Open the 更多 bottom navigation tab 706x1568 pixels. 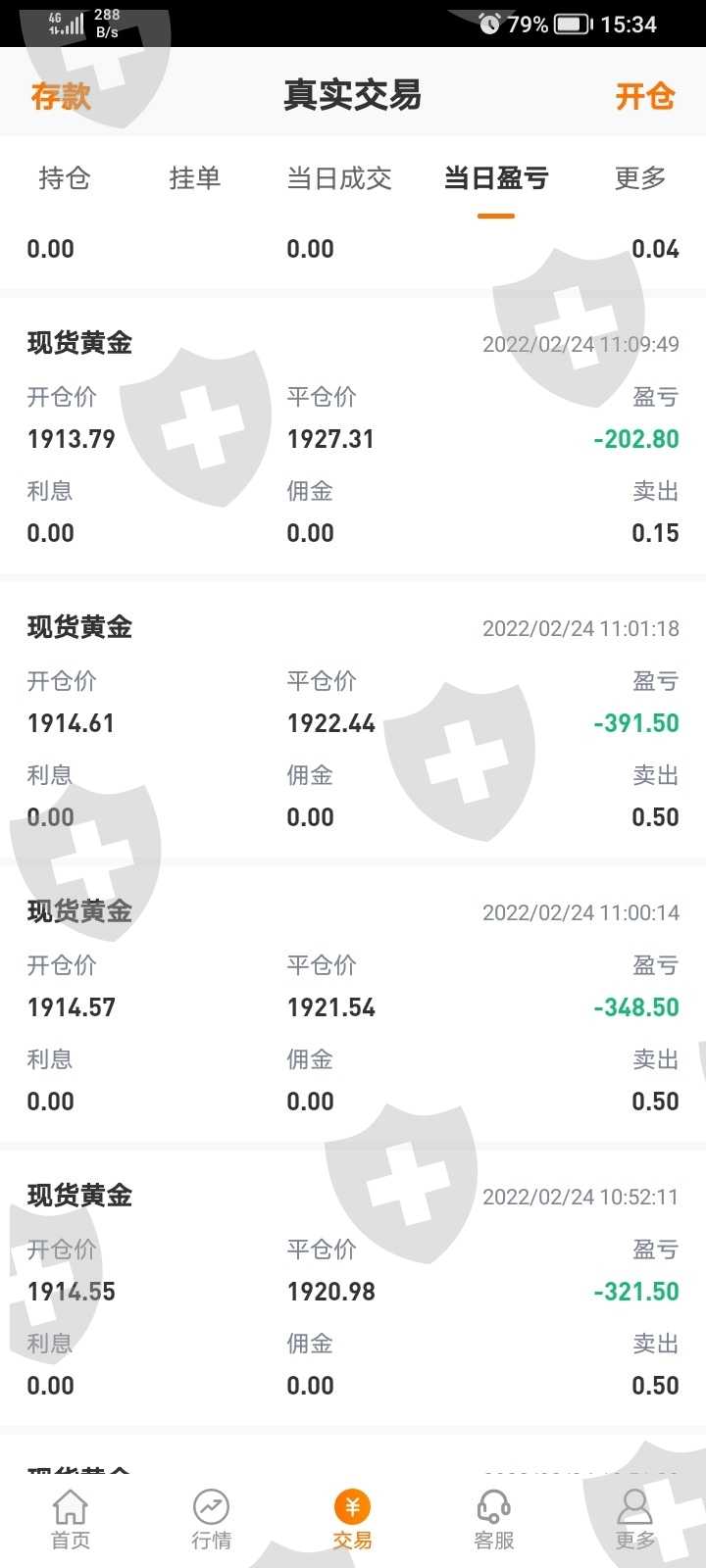(634, 1519)
